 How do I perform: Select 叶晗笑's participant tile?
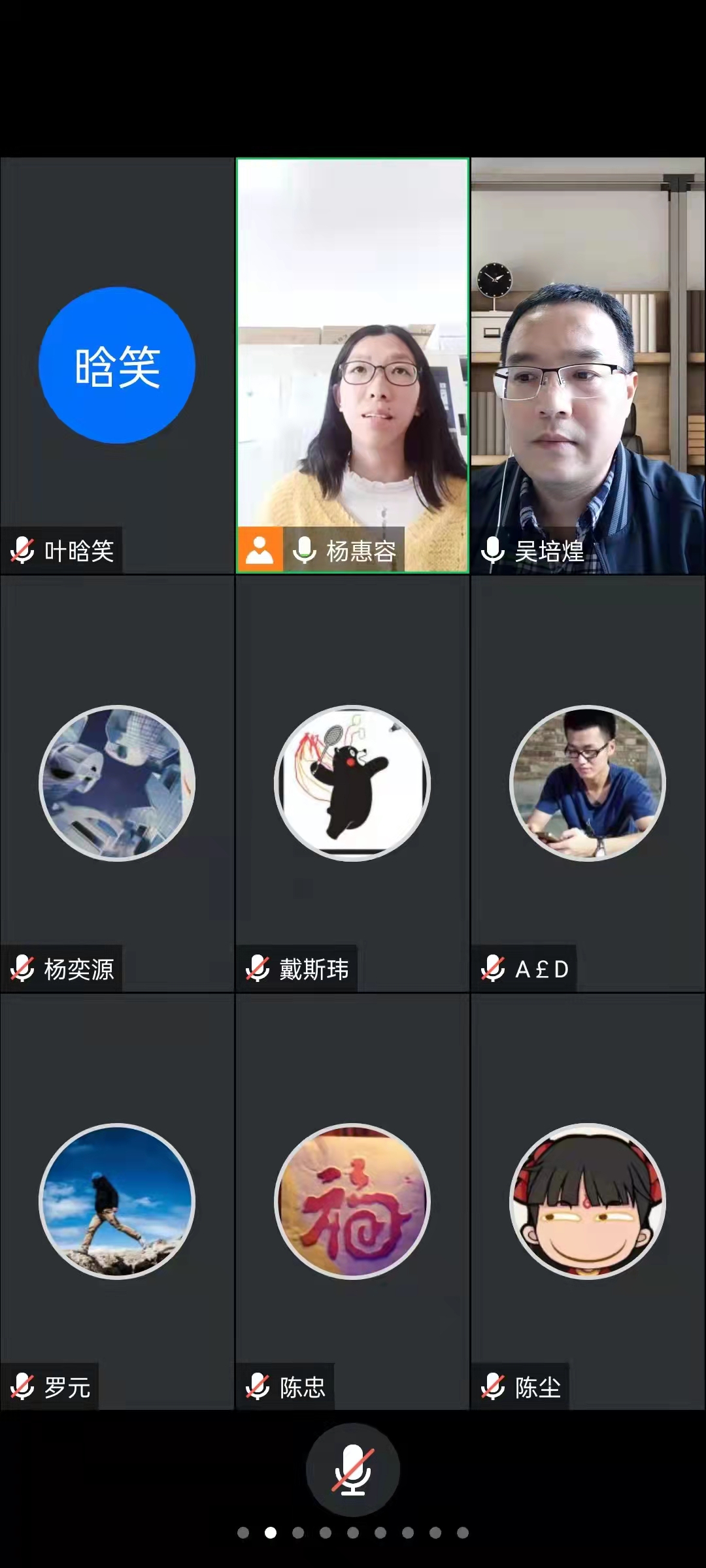(117, 366)
